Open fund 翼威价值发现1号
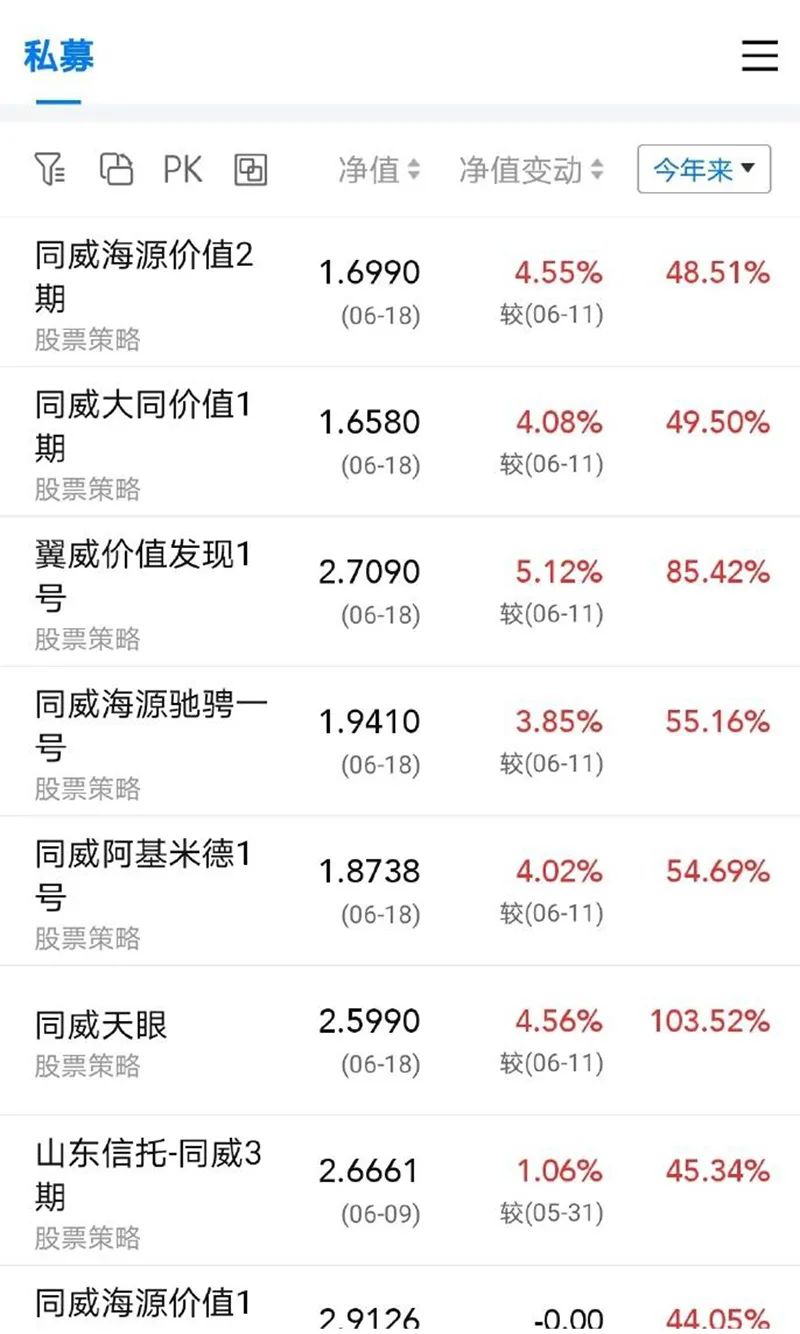The height and width of the screenshot is (1334, 800). pyautogui.click(x=400, y=592)
